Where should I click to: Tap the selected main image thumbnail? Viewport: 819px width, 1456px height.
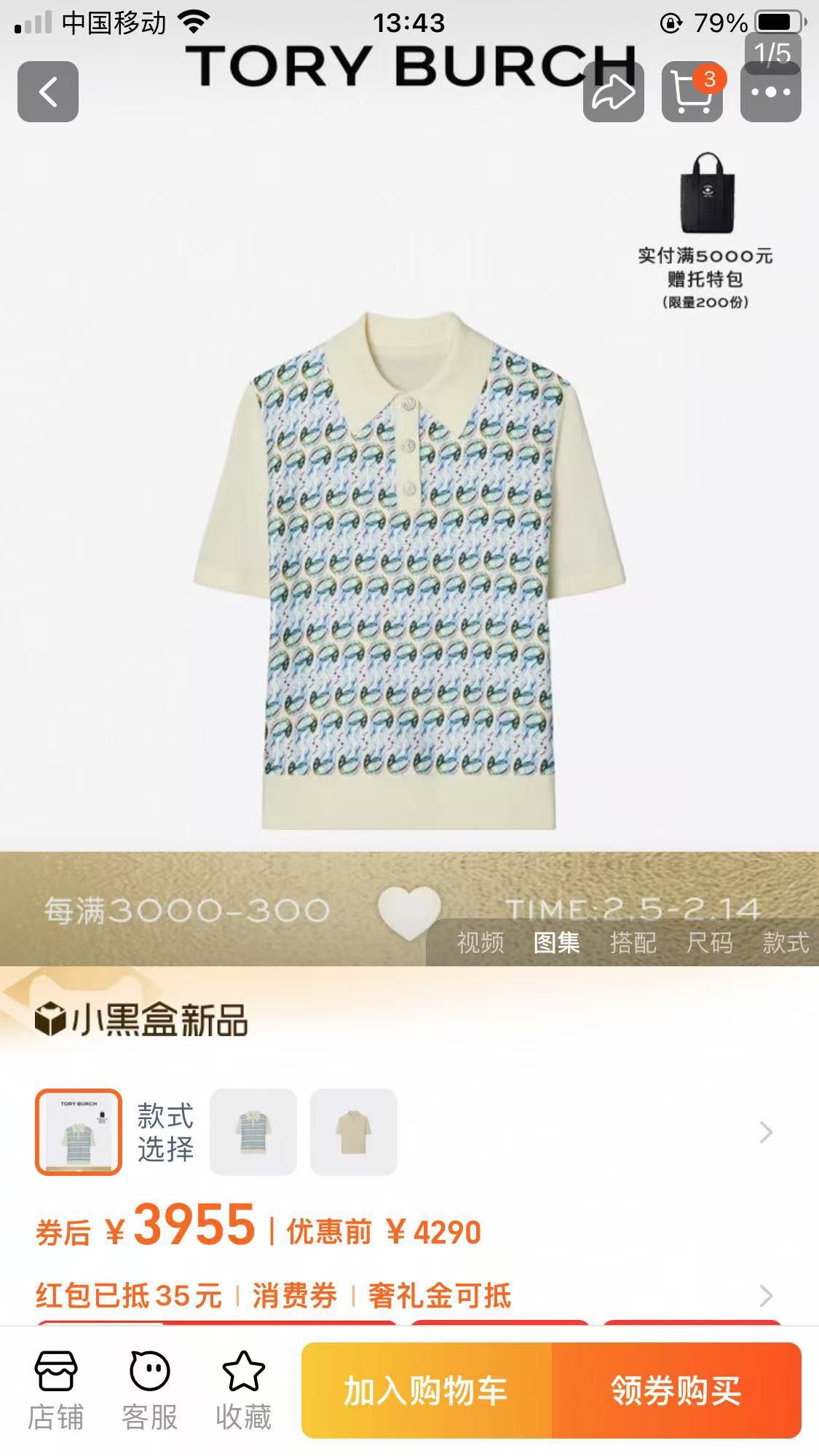79,1131
